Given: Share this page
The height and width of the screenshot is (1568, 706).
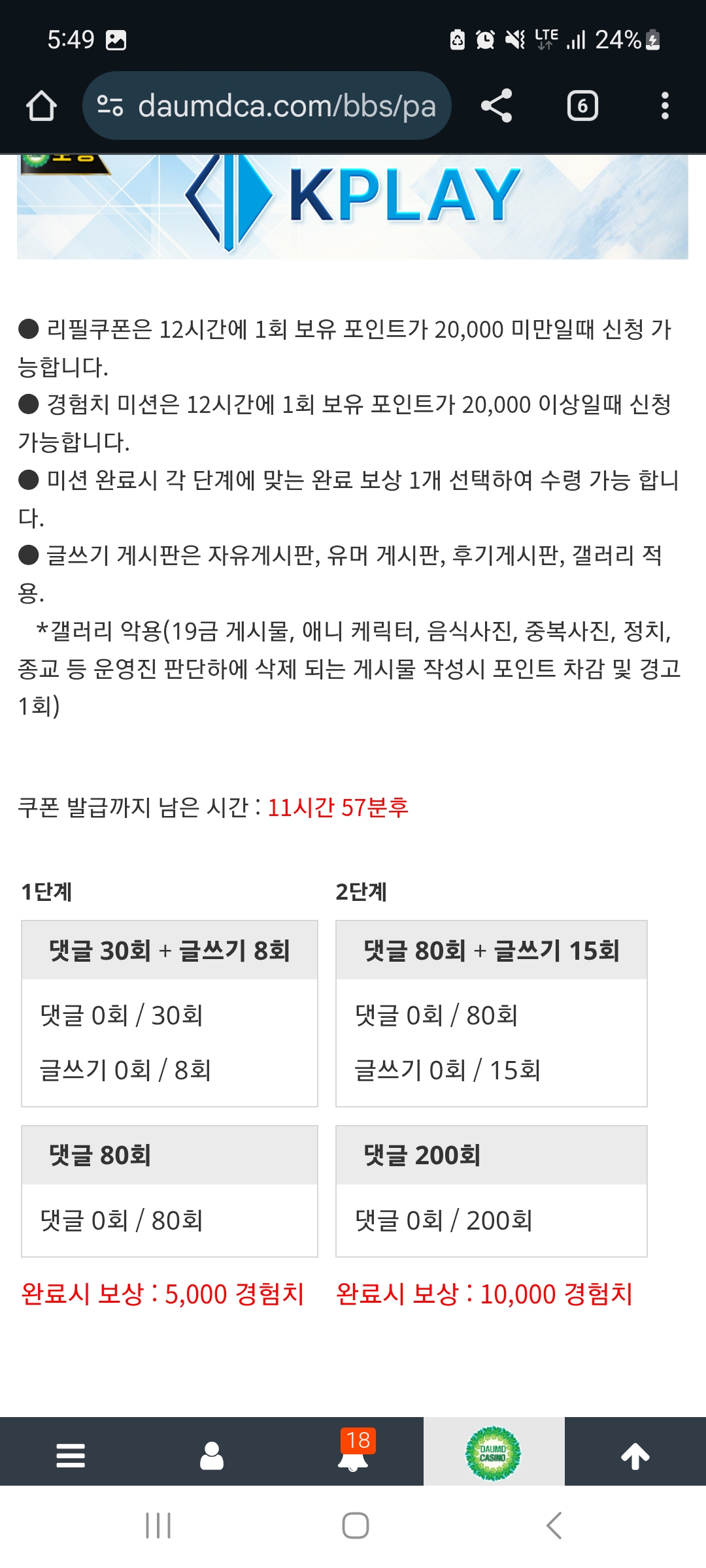Looking at the screenshot, I should tap(496, 106).
